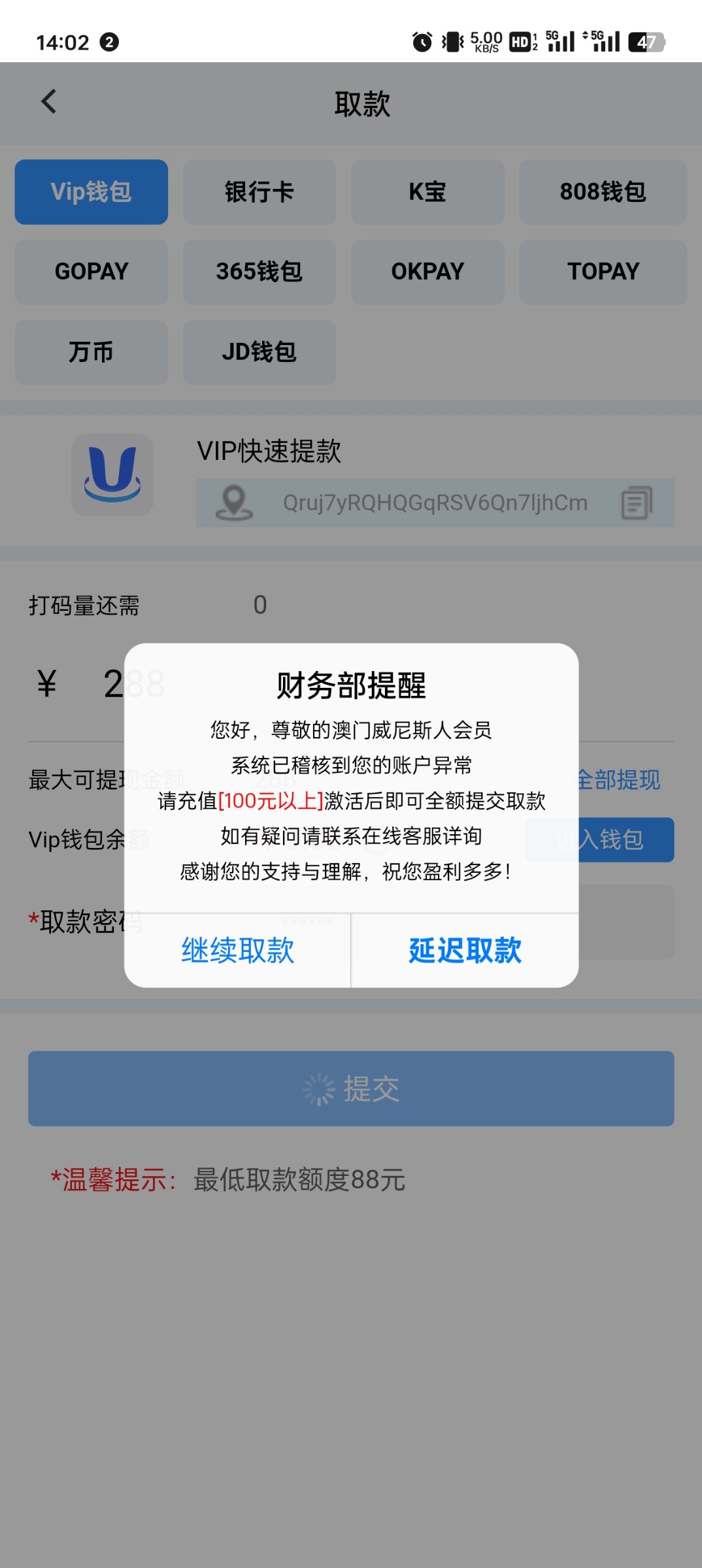Switch to K宝 withdrawal option
This screenshot has height=1568, width=702.
pyautogui.click(x=427, y=192)
